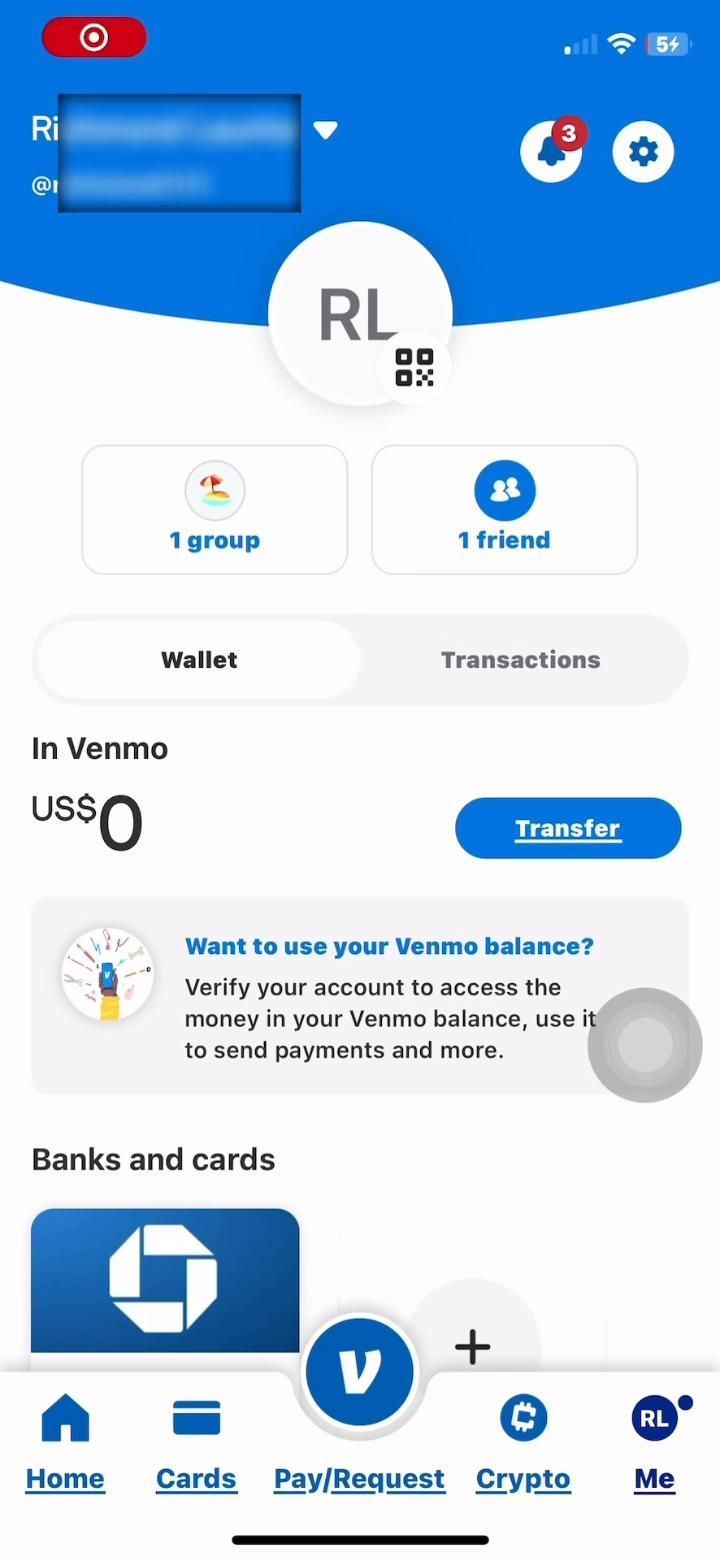Open the 1 group card

pyautogui.click(x=214, y=510)
